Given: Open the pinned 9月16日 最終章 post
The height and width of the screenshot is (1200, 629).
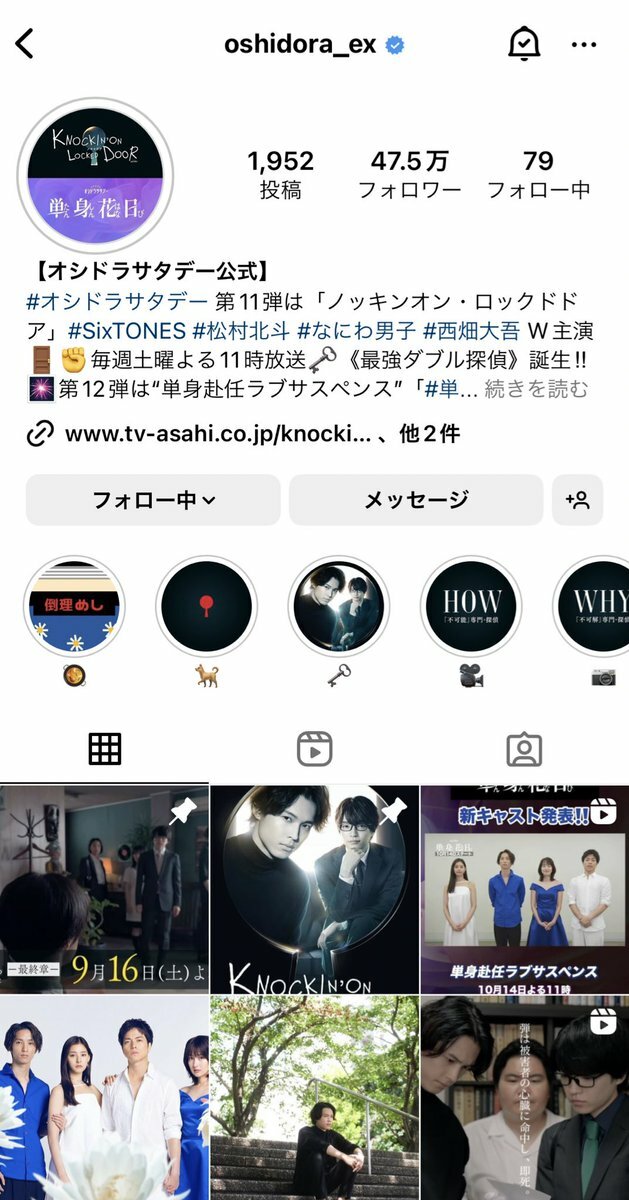Looking at the screenshot, I should coord(104,890).
